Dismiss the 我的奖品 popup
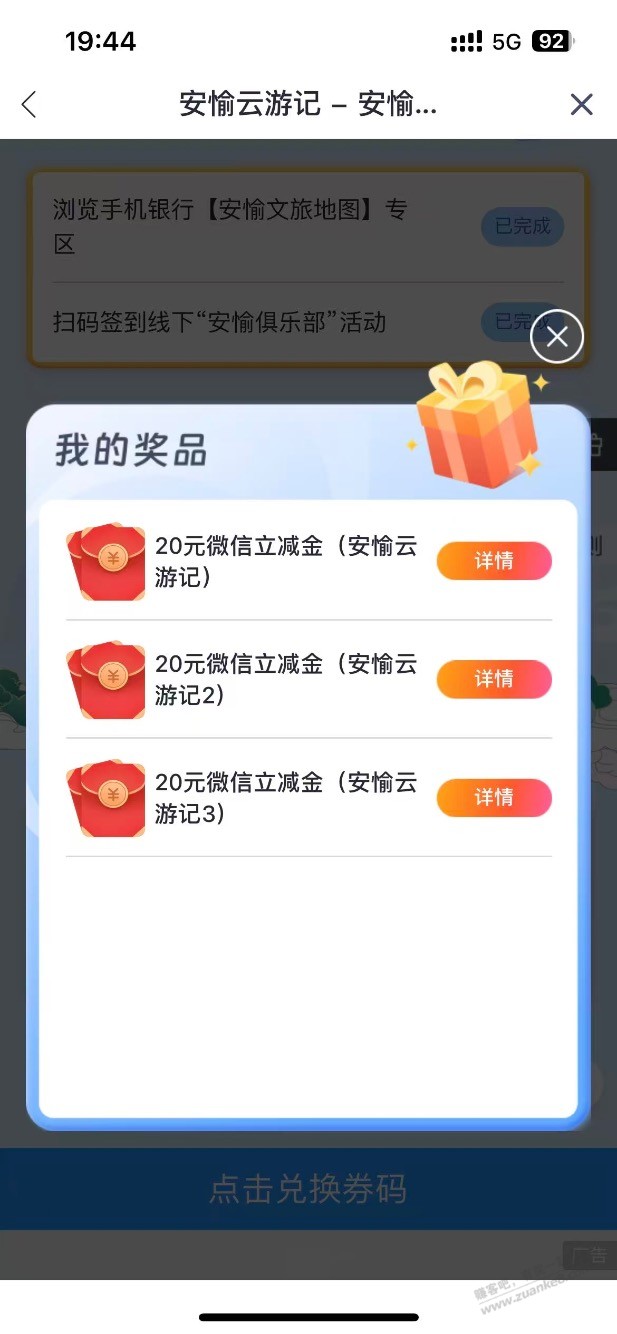Screen dimensions: 617x1334 [557, 337]
